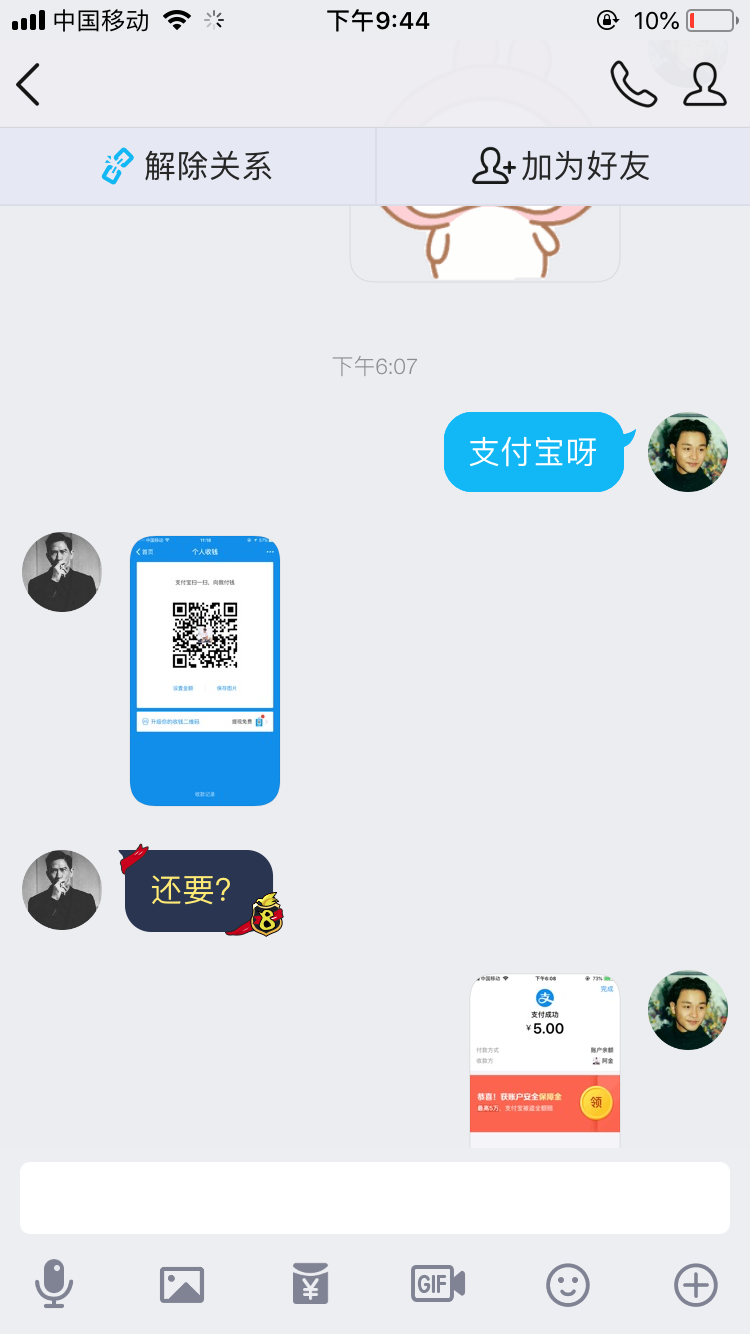
Task: Open the GIF video button
Action: tap(438, 1284)
